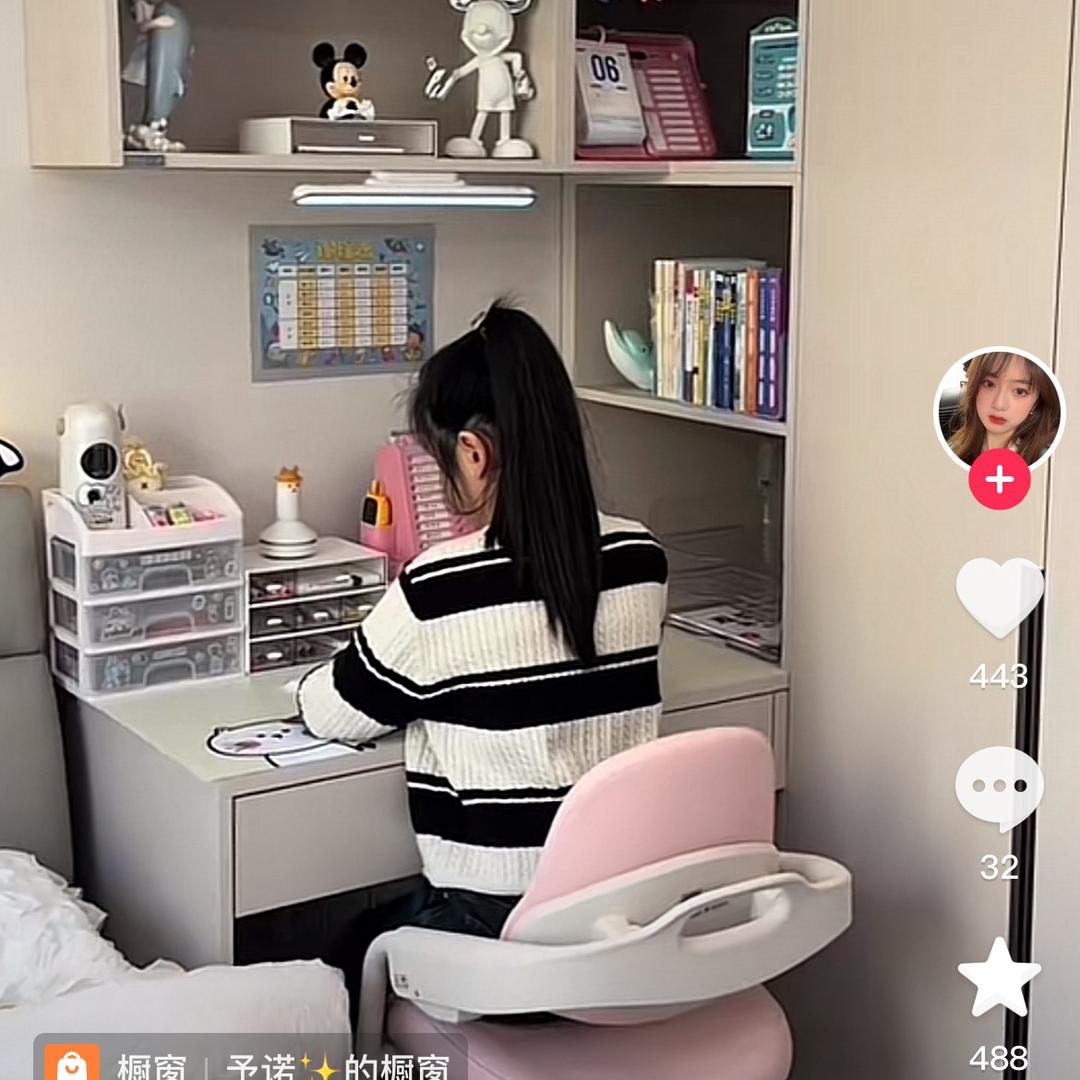
Task: Open the creator's profile avatar
Action: click(x=999, y=406)
